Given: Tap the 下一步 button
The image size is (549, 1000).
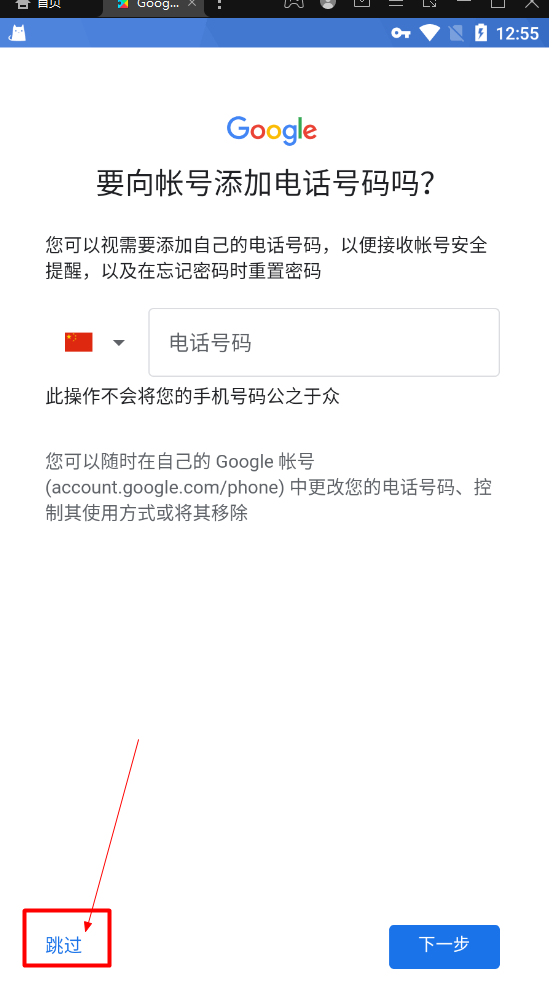Looking at the screenshot, I should 444,946.
